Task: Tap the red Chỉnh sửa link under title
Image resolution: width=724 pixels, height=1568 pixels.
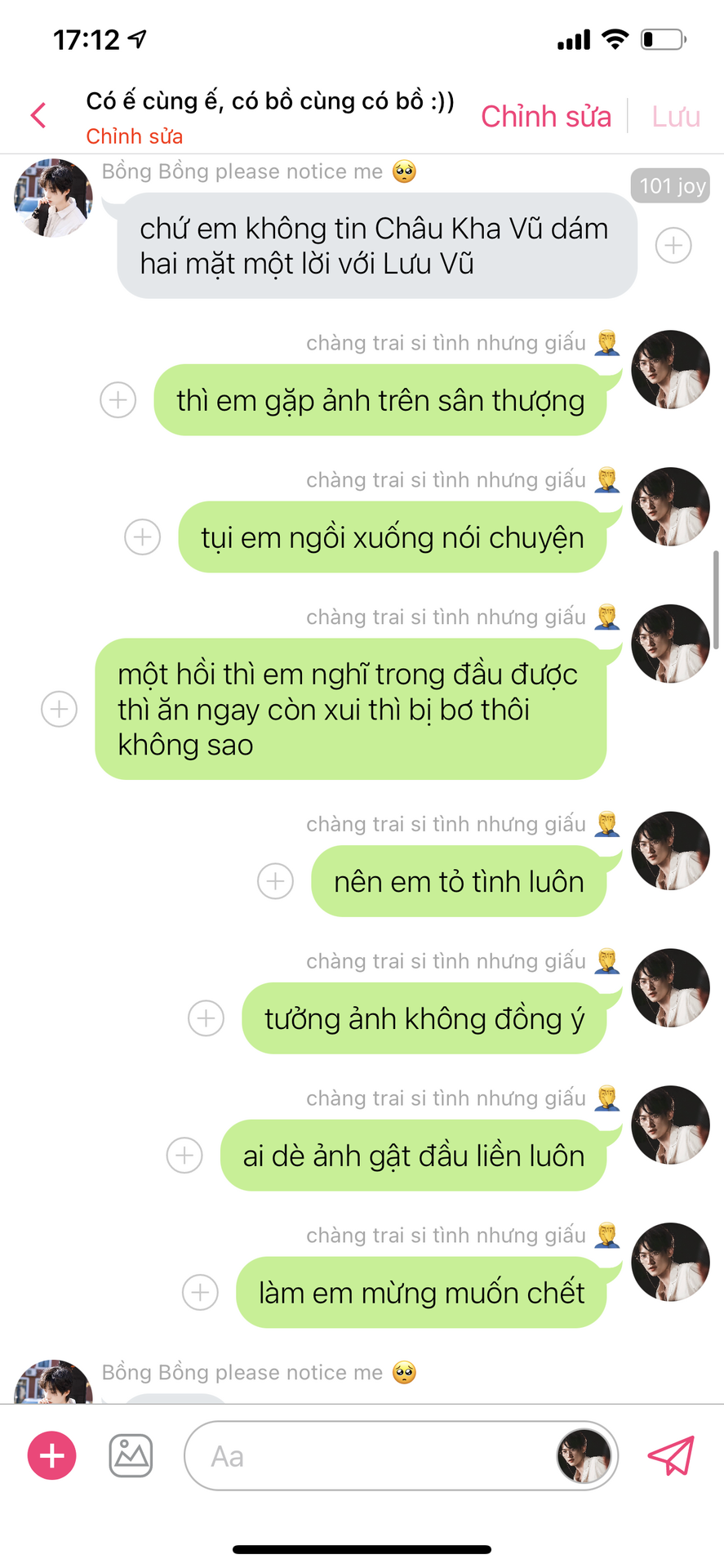Action: (x=135, y=136)
